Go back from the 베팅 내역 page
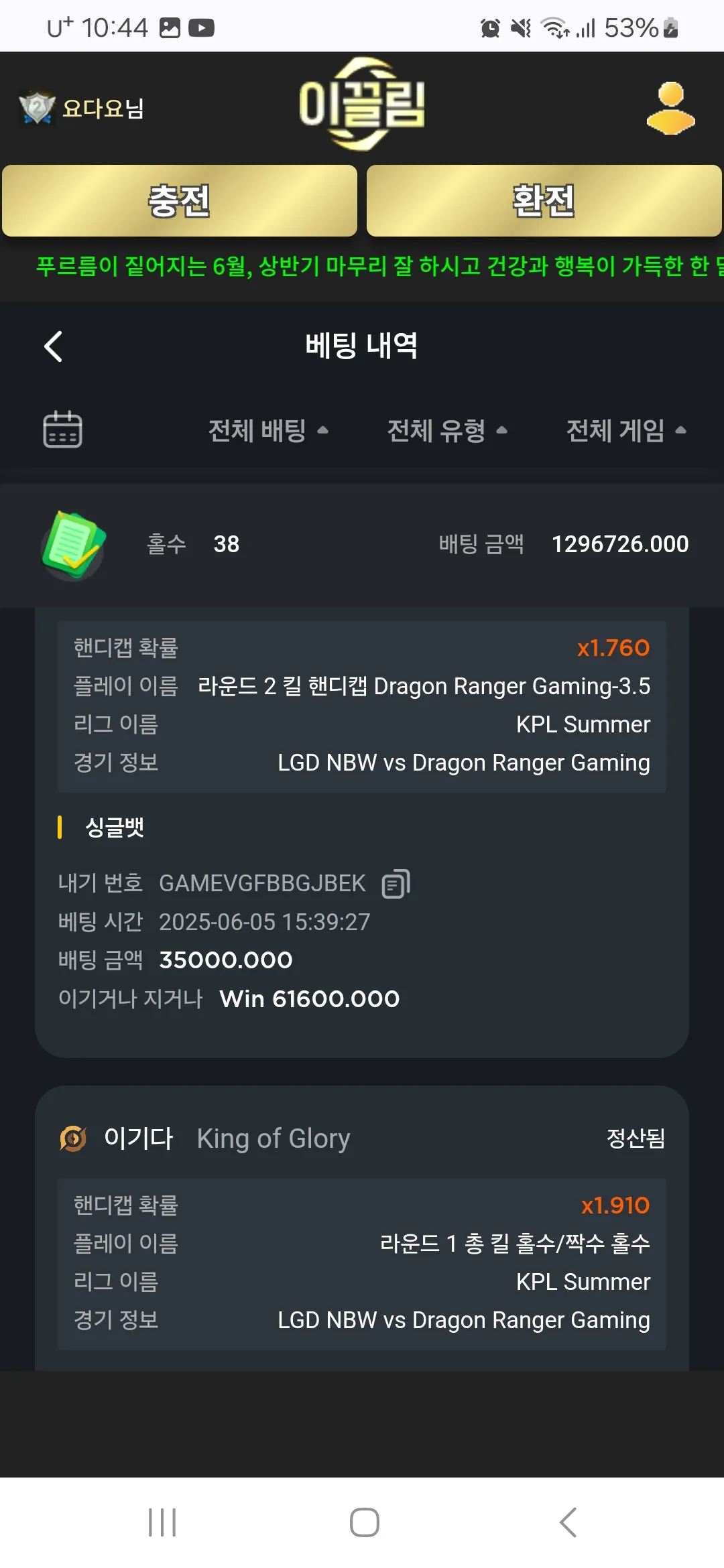This screenshot has width=724, height=1568. tap(53, 346)
